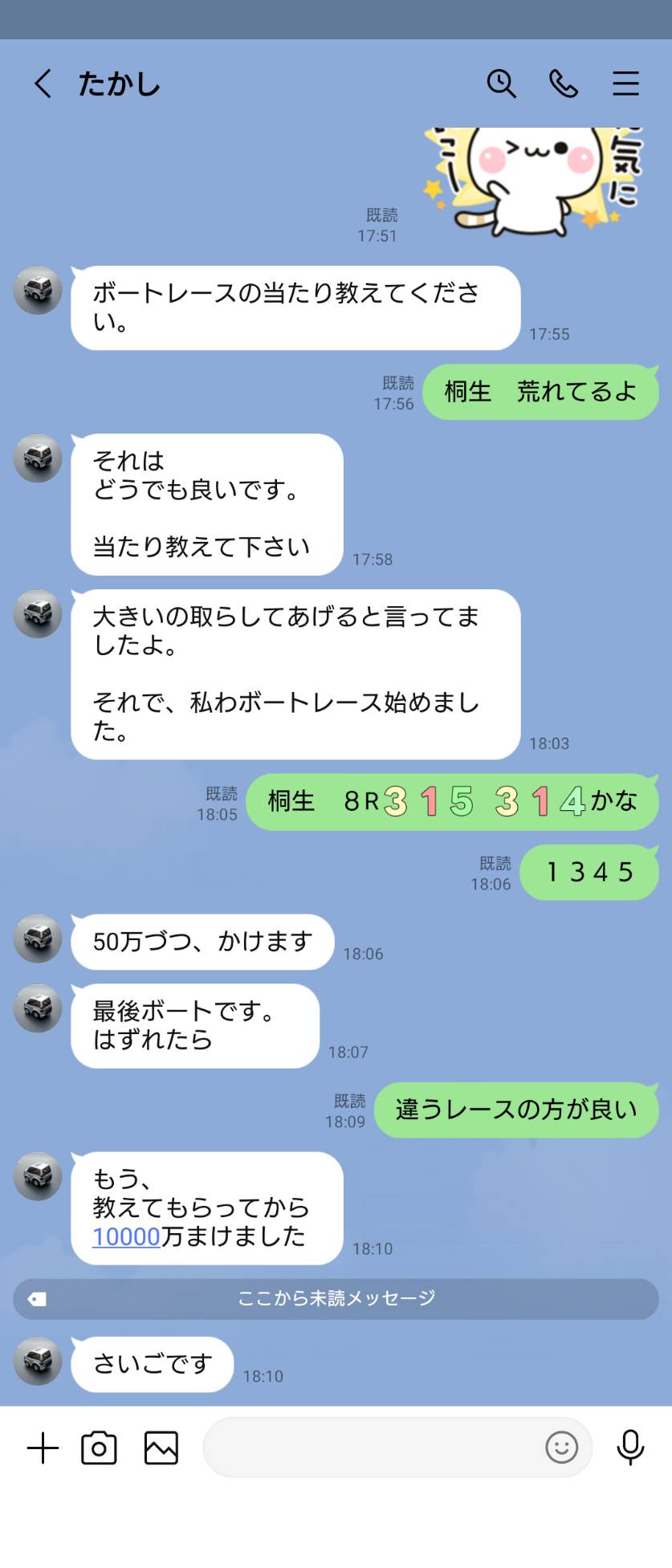Tap the underlined 10000 link in the message

coord(127,1236)
